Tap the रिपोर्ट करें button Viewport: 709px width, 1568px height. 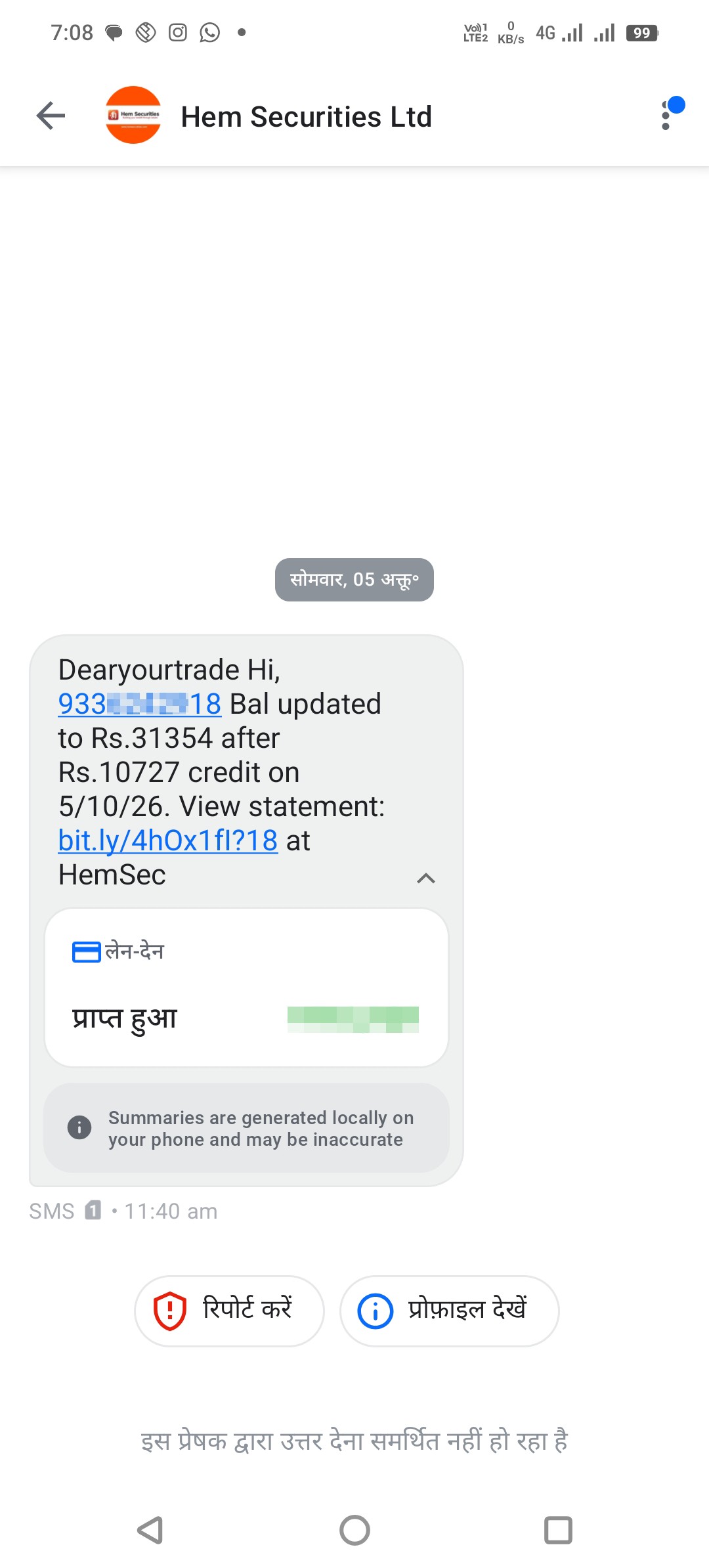coord(229,1311)
